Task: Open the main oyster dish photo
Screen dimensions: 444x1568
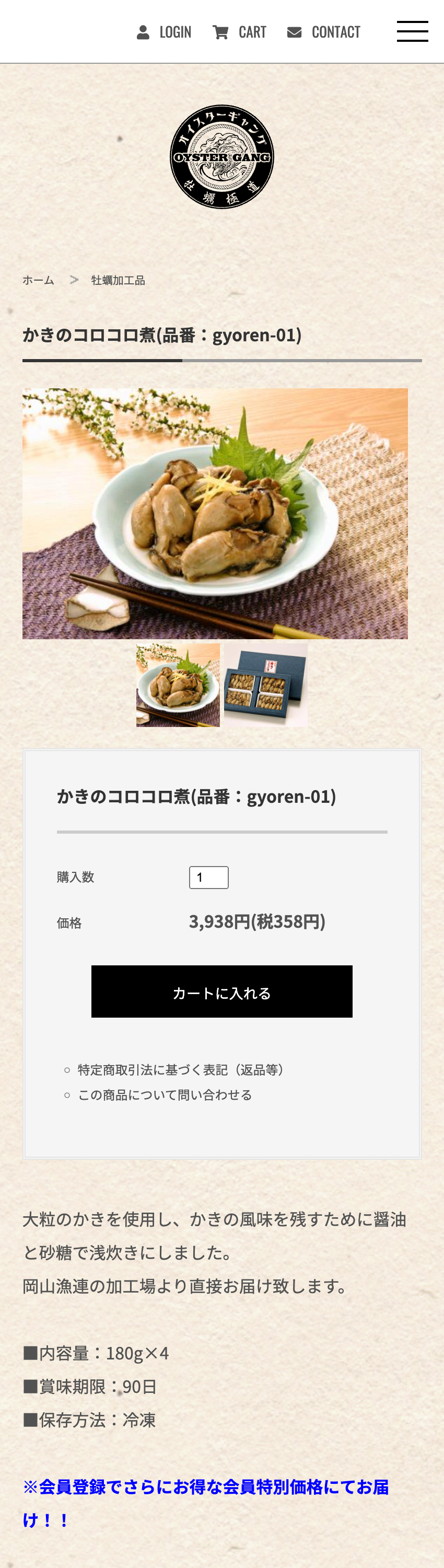Action: click(x=215, y=513)
